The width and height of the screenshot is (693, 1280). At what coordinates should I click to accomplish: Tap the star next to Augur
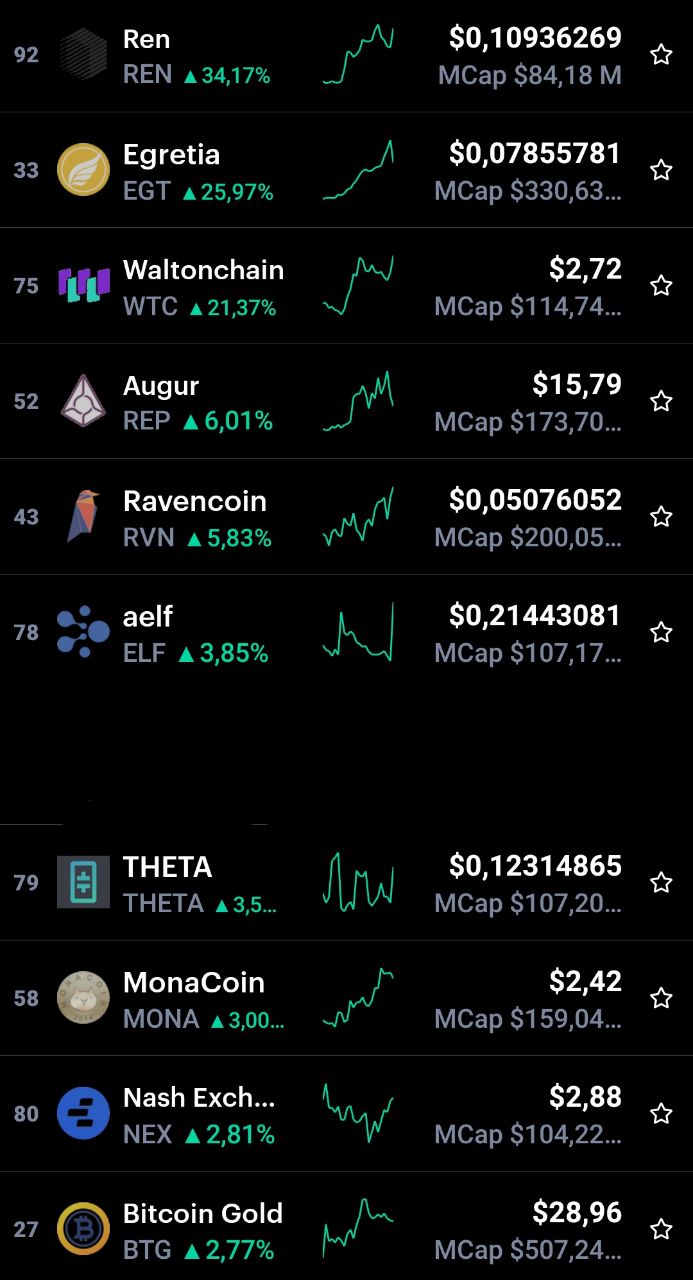pos(661,401)
